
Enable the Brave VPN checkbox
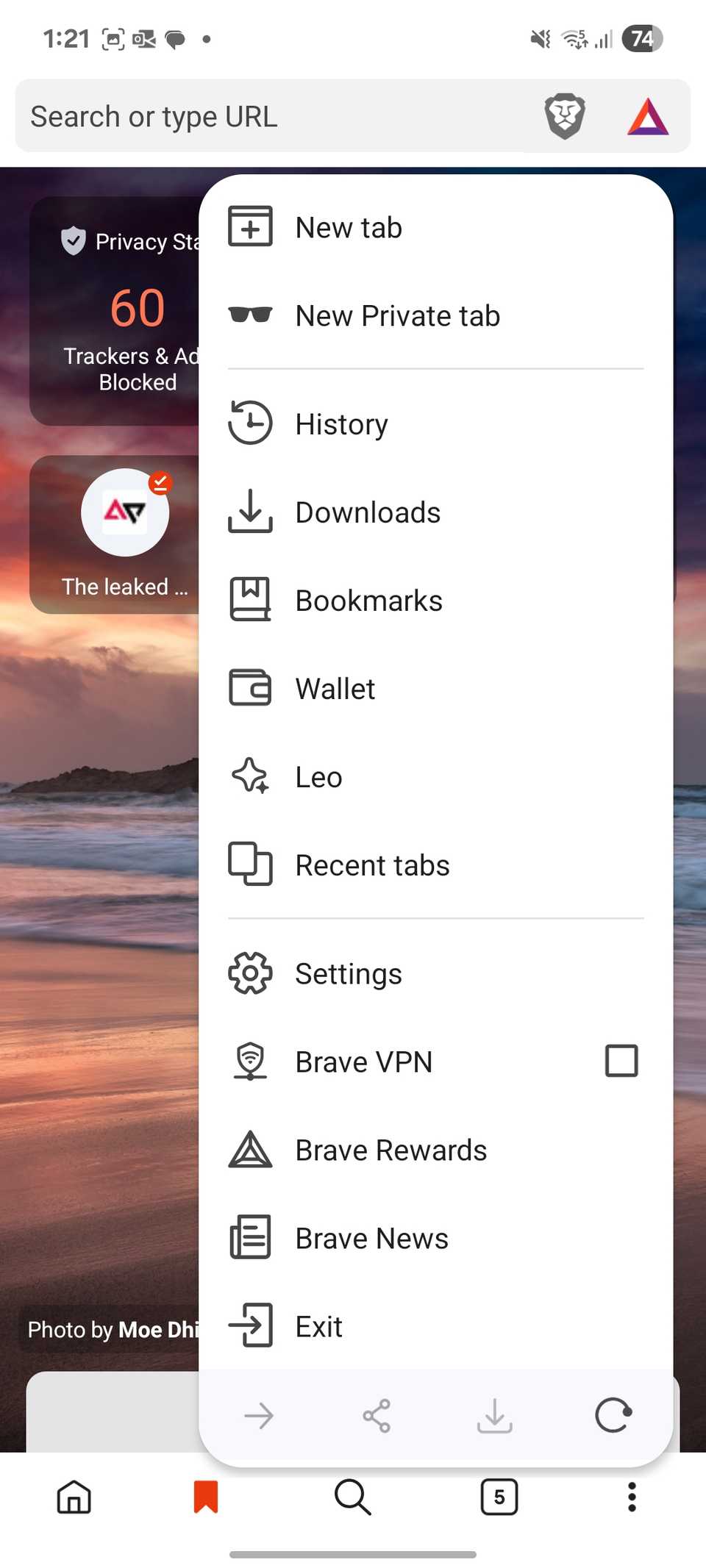coord(621,1061)
